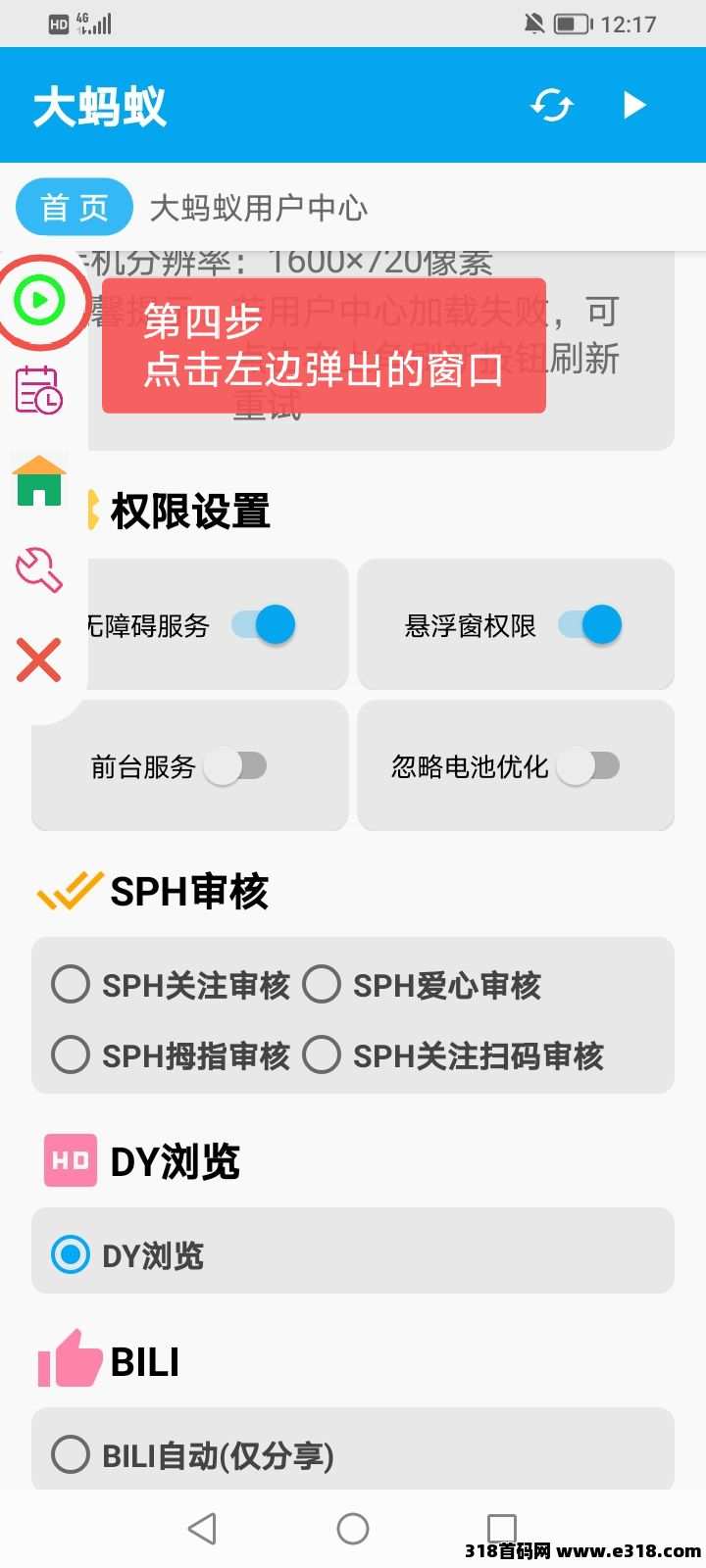Select SPH拇指审核 radio button
This screenshot has width=706, height=1568.
(x=71, y=1055)
